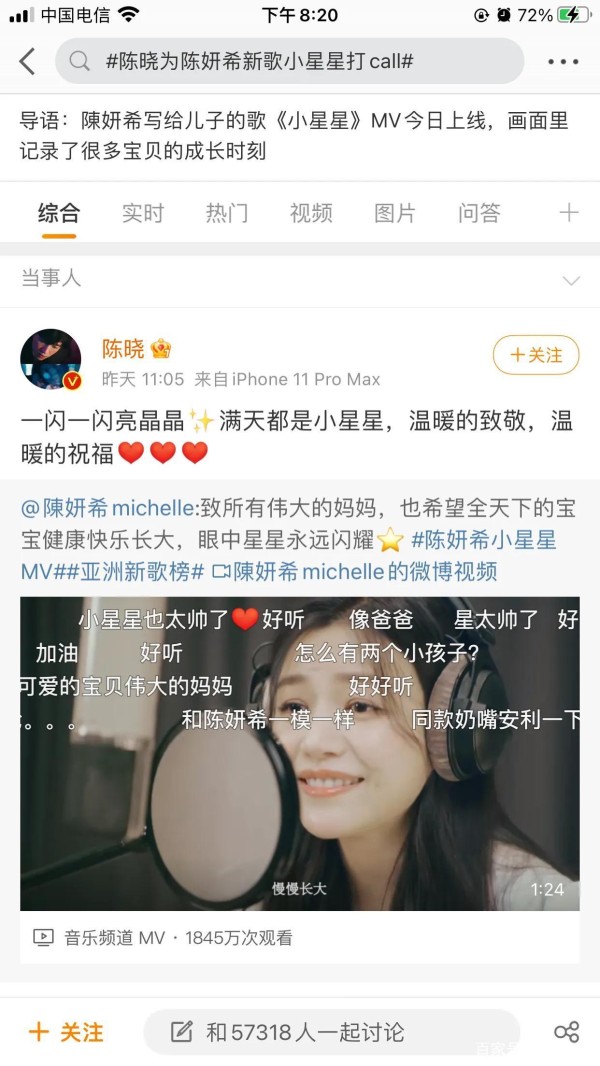Play the 小星星 MV video
Image resolution: width=600 pixels, height=1066 pixels.
point(299,753)
